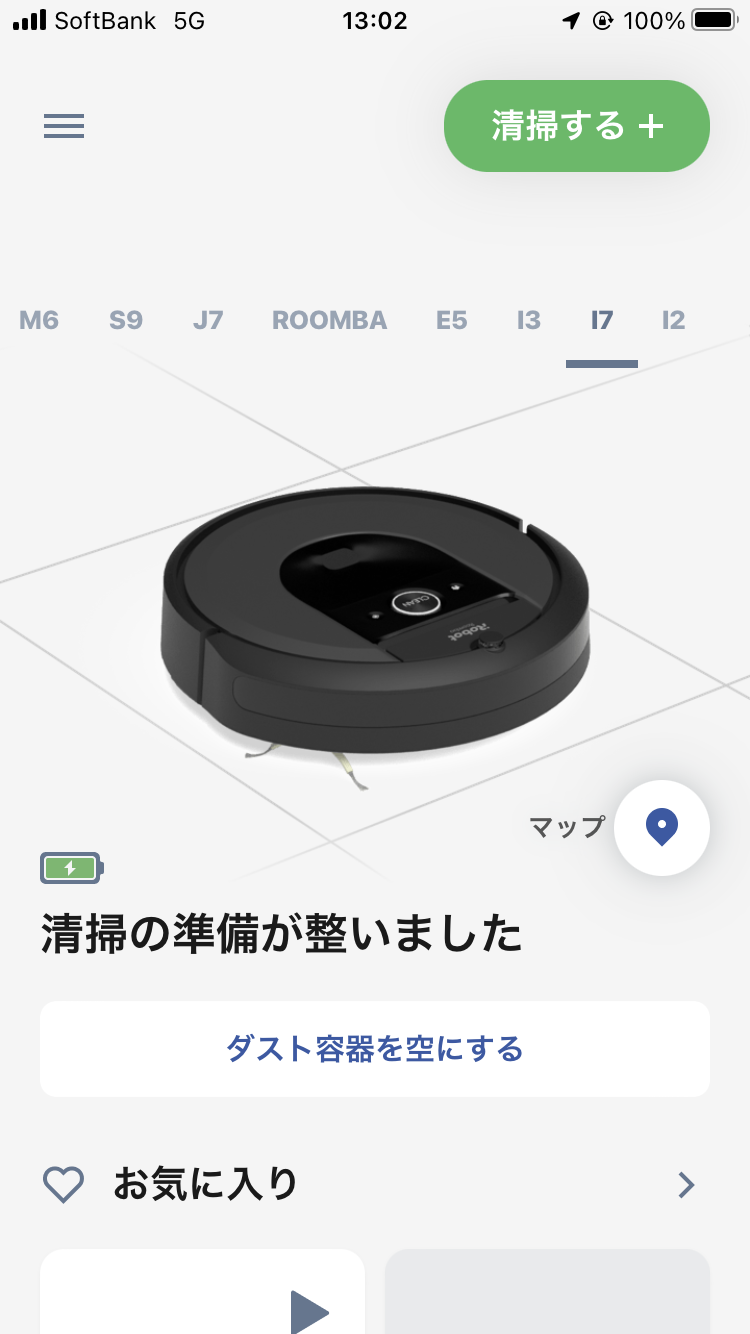
Task: Open the hamburger menu
Action: pos(64,126)
